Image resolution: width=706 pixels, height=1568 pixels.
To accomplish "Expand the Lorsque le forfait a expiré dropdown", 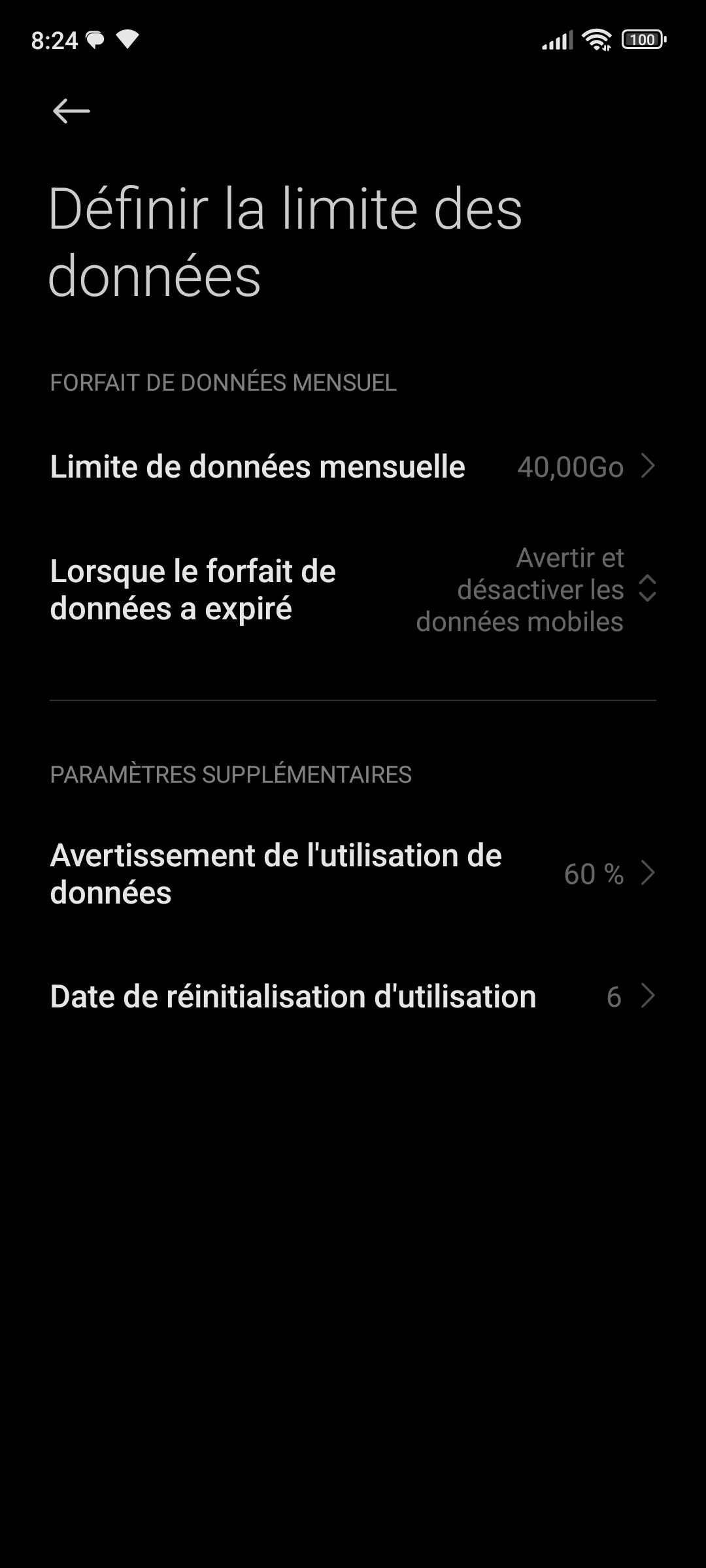I will click(x=353, y=589).
